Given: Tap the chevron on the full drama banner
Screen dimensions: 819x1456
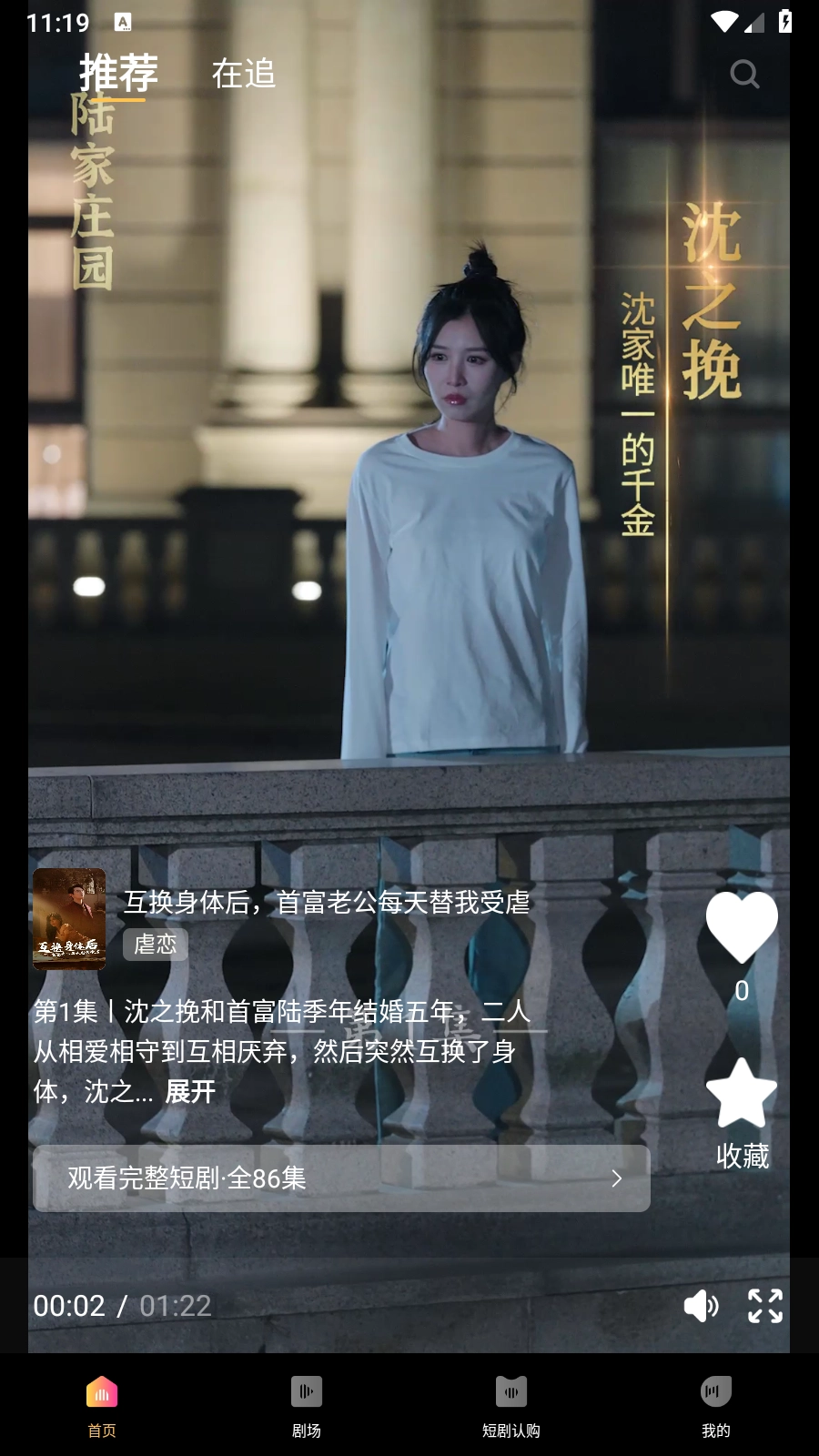Looking at the screenshot, I should [615, 1178].
